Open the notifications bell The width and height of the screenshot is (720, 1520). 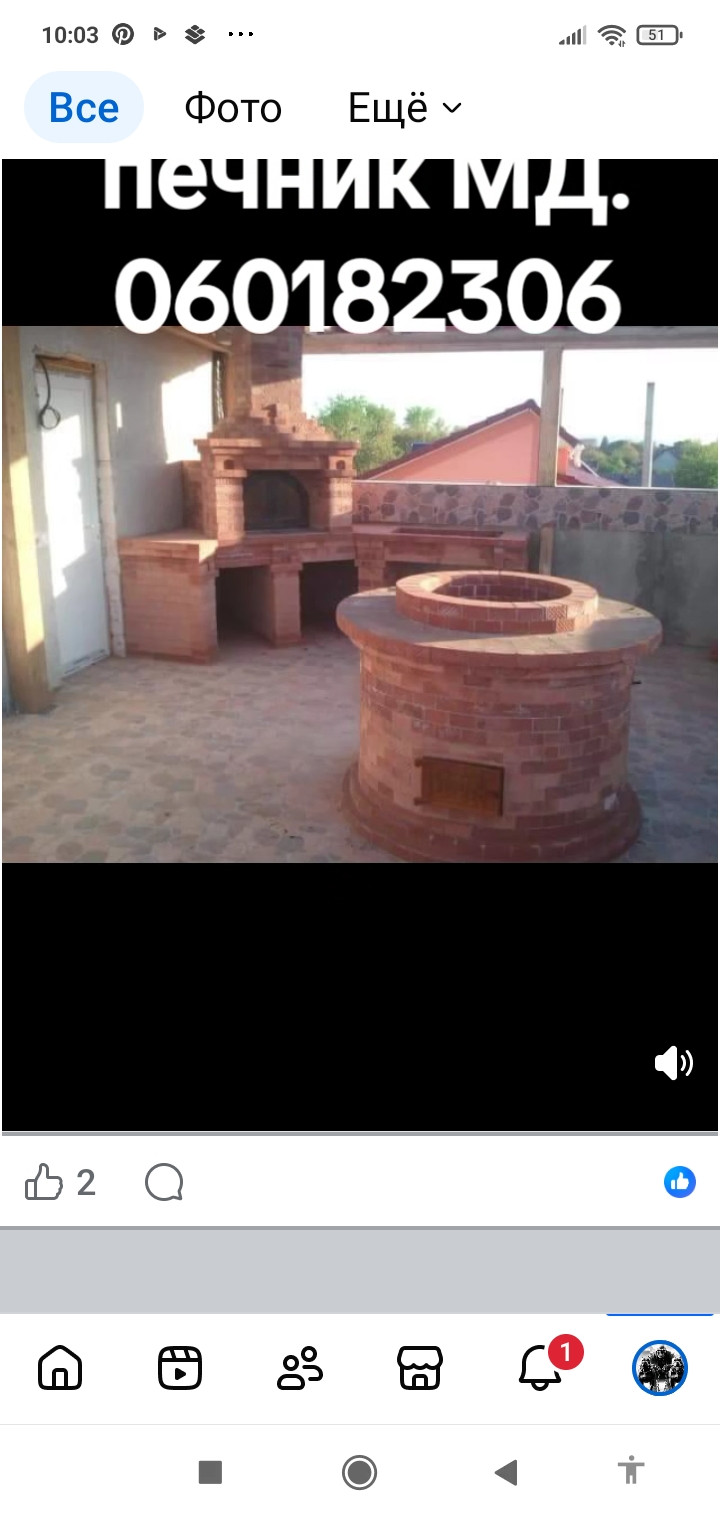(x=541, y=1367)
